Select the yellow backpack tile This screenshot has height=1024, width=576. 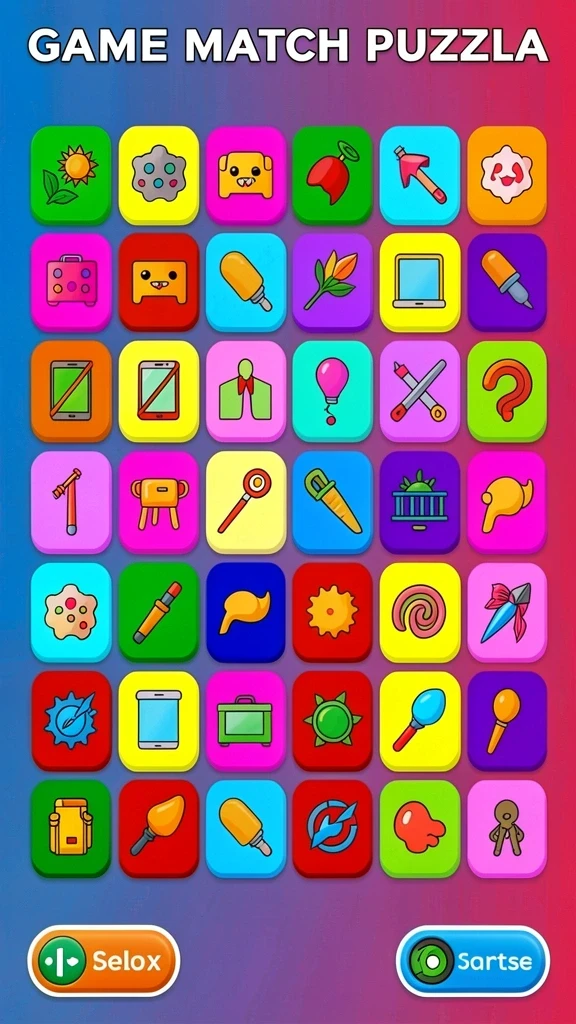pyautogui.click(x=71, y=828)
